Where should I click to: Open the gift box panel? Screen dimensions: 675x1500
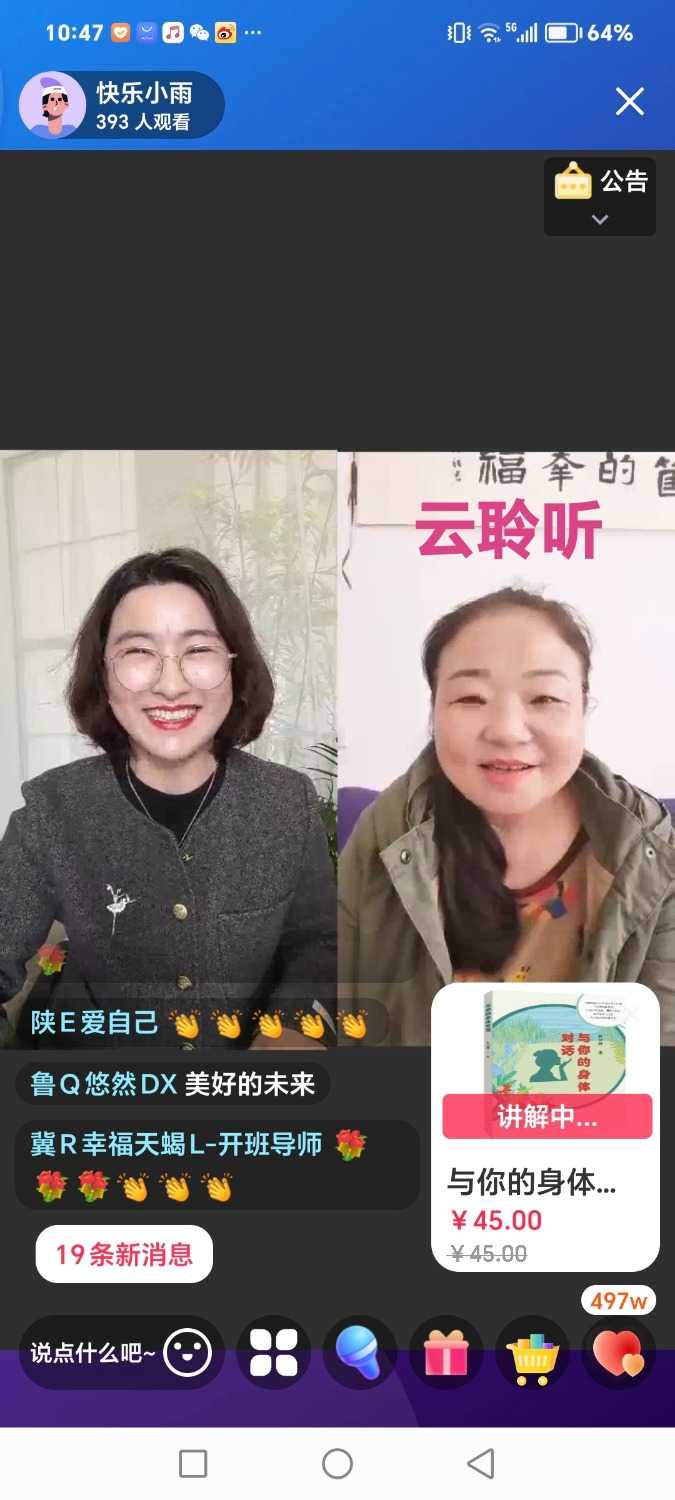pos(446,1353)
